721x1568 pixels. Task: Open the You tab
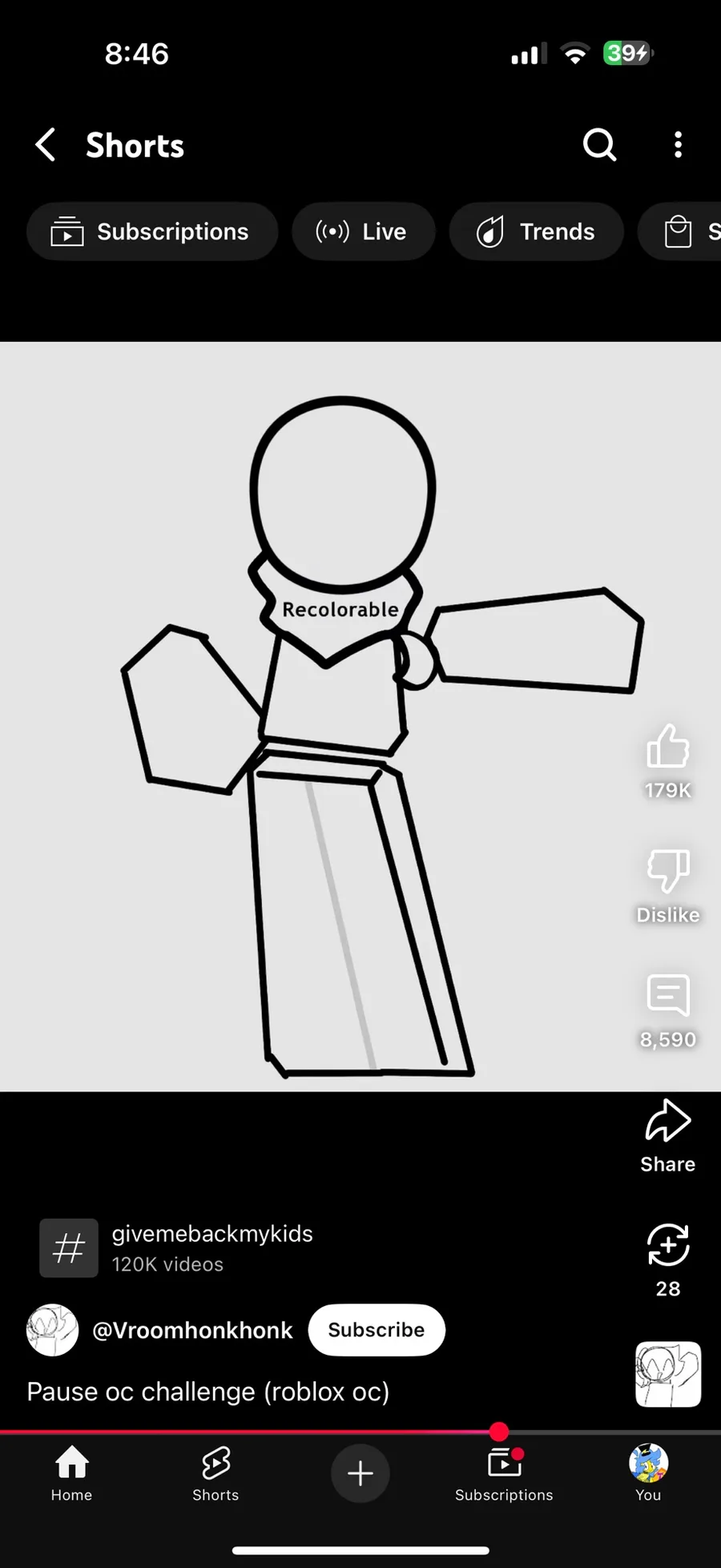(x=648, y=1474)
